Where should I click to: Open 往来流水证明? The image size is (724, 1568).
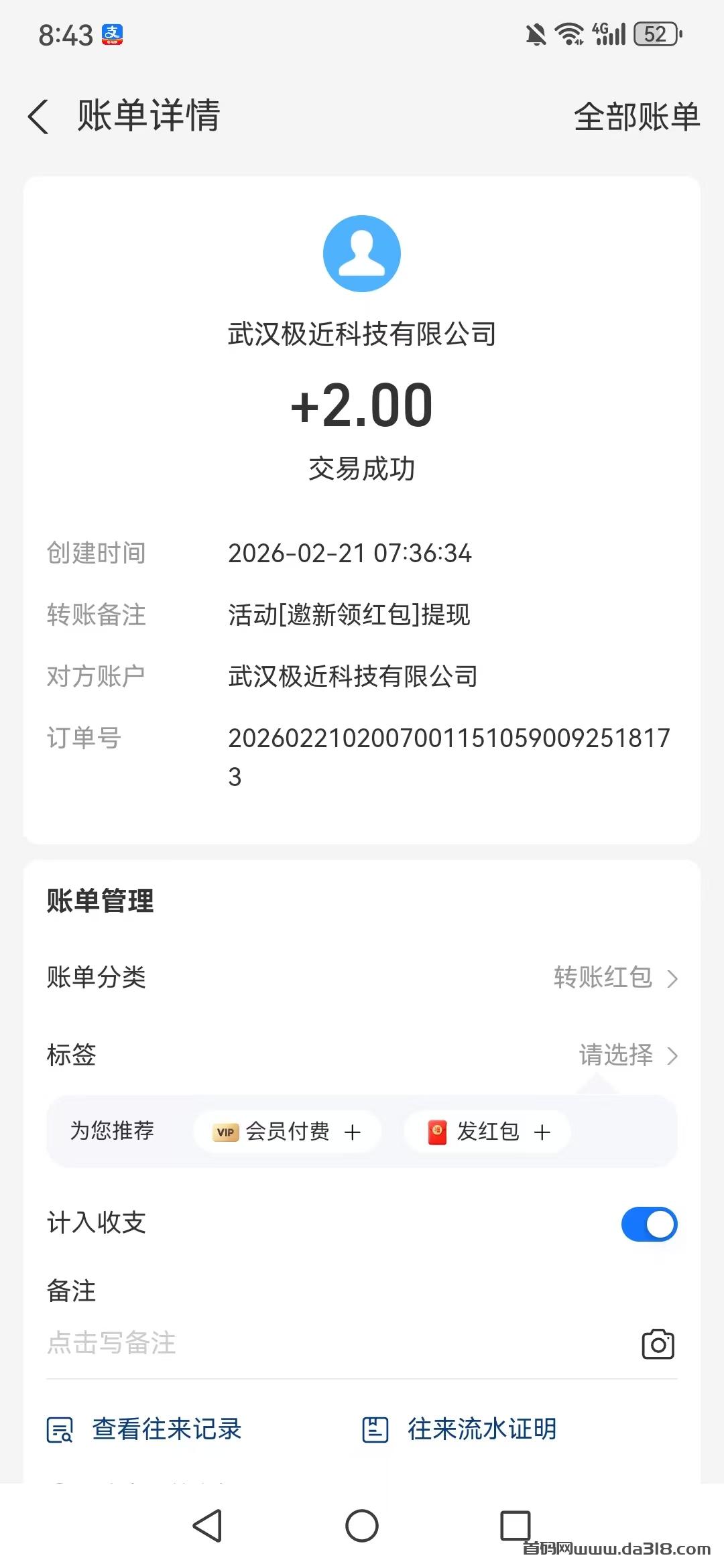pyautogui.click(x=460, y=1429)
